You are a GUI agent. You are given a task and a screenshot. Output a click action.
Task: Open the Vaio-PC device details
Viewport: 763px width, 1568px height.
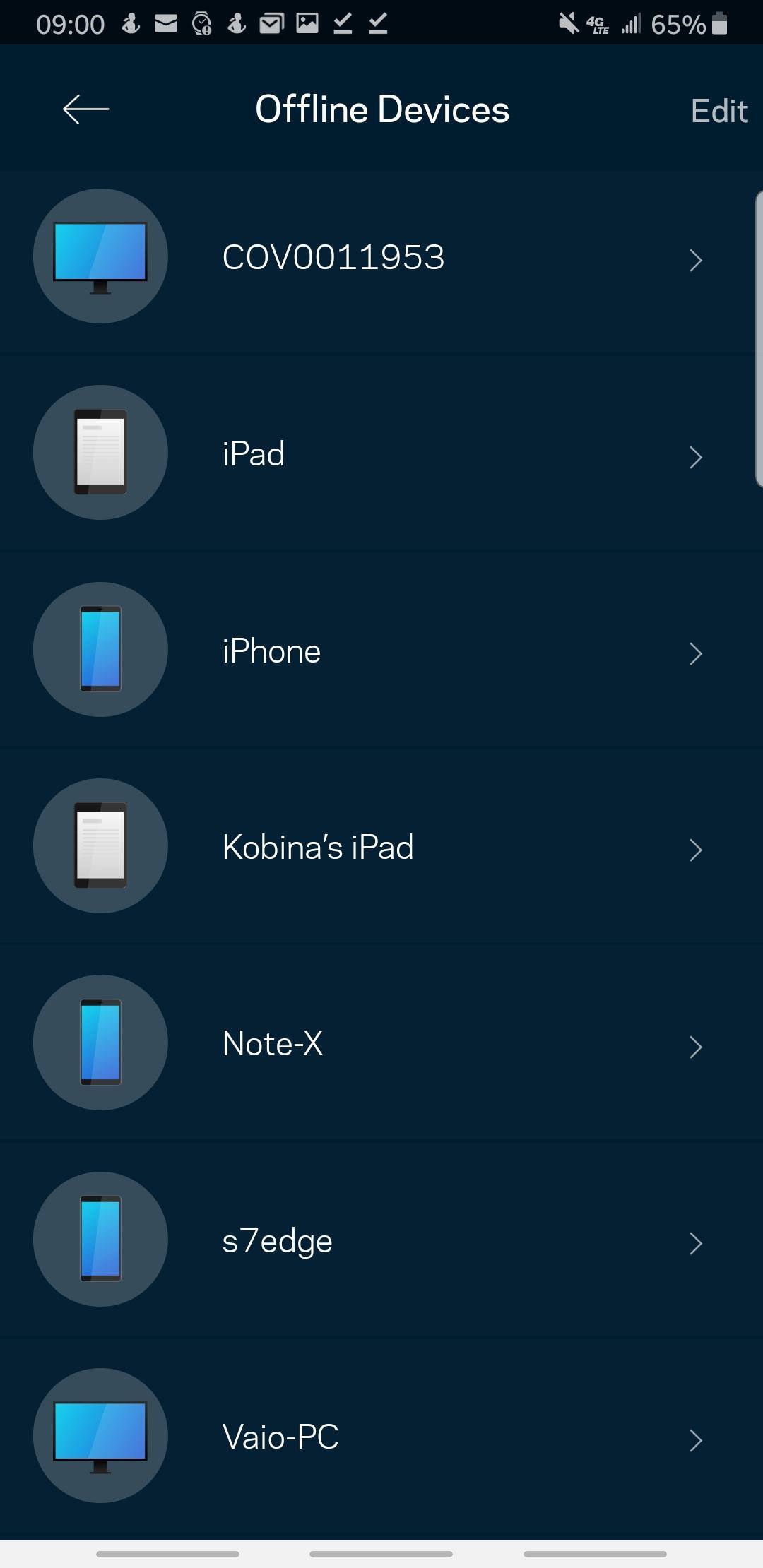381,1437
